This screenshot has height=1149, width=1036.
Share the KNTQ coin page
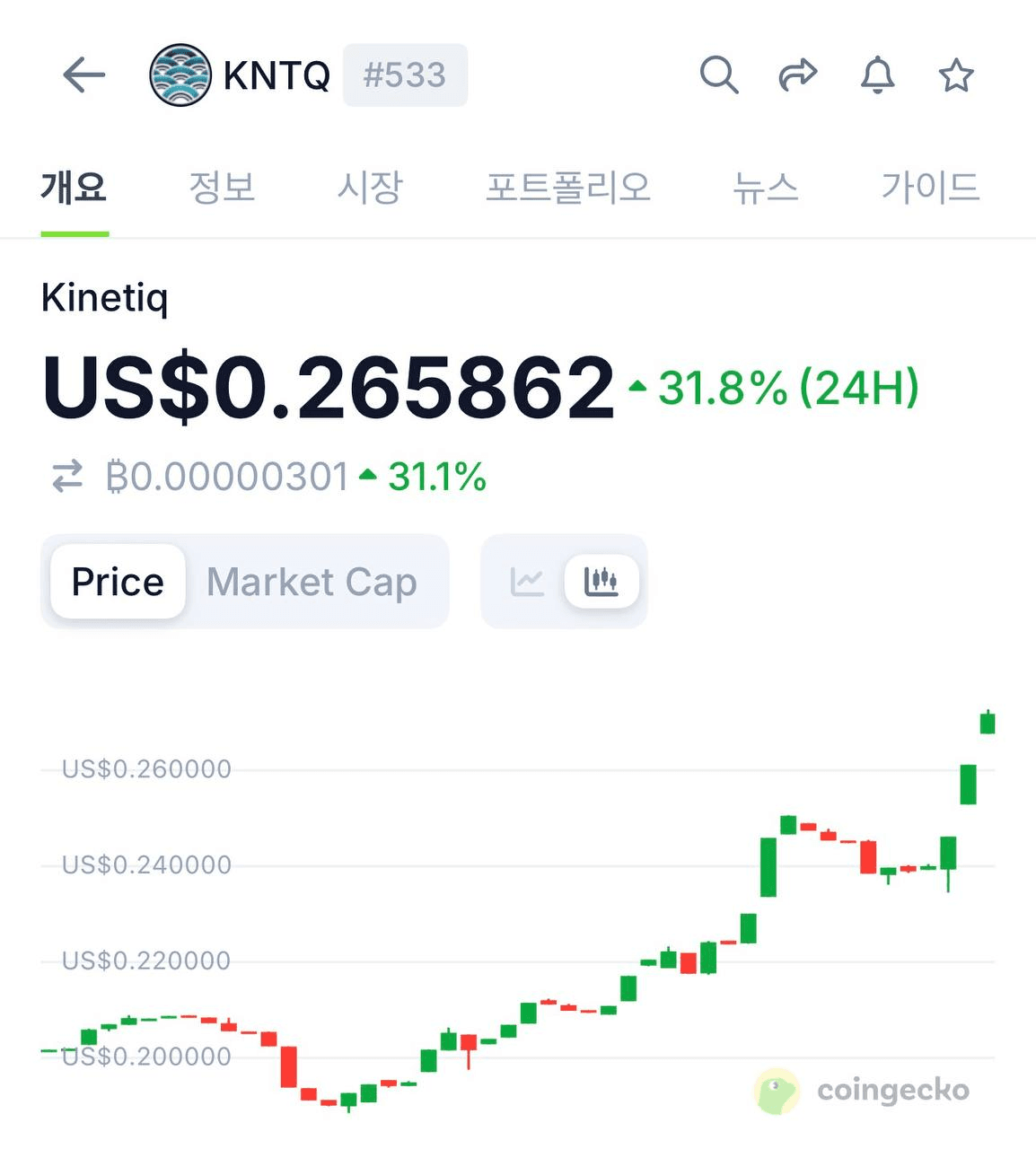point(797,75)
